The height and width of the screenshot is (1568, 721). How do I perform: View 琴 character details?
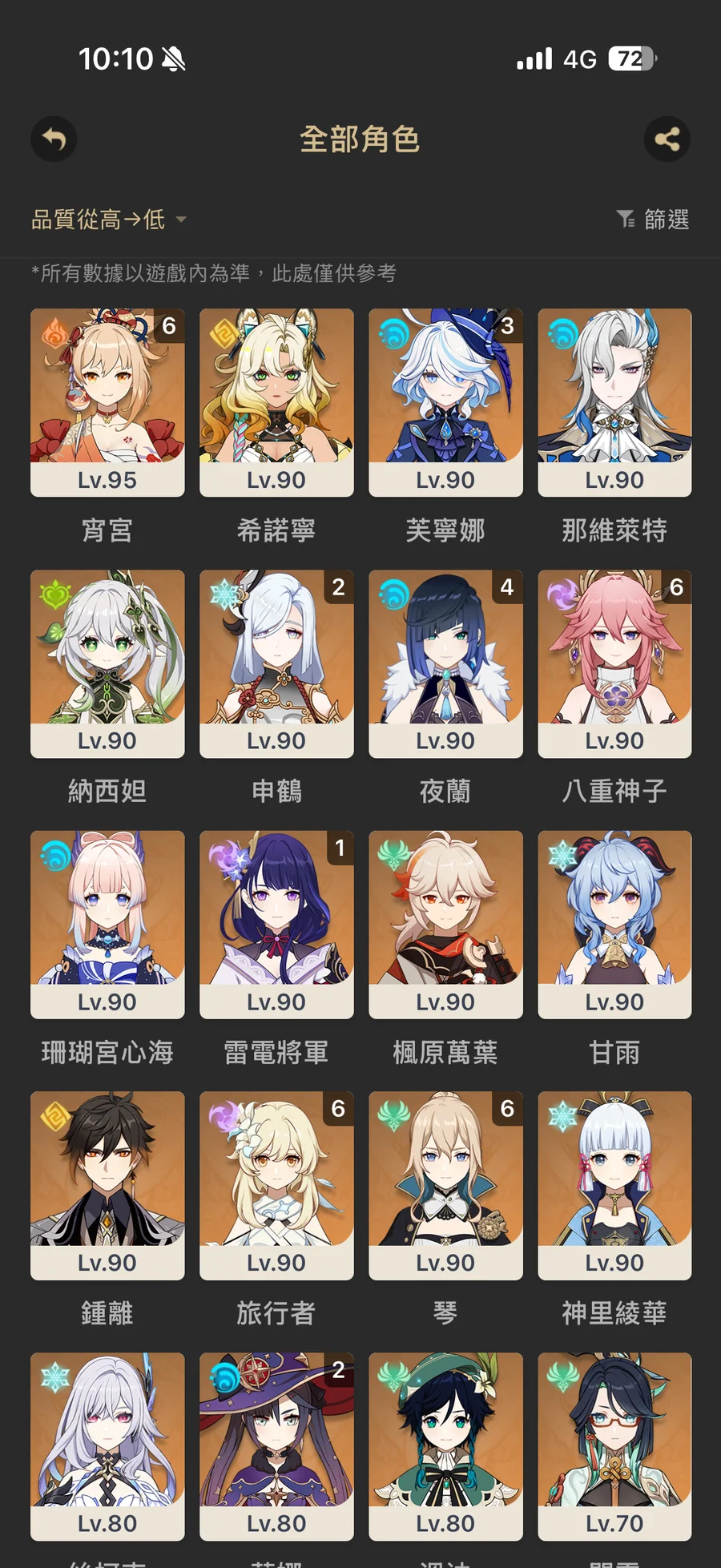(445, 1185)
